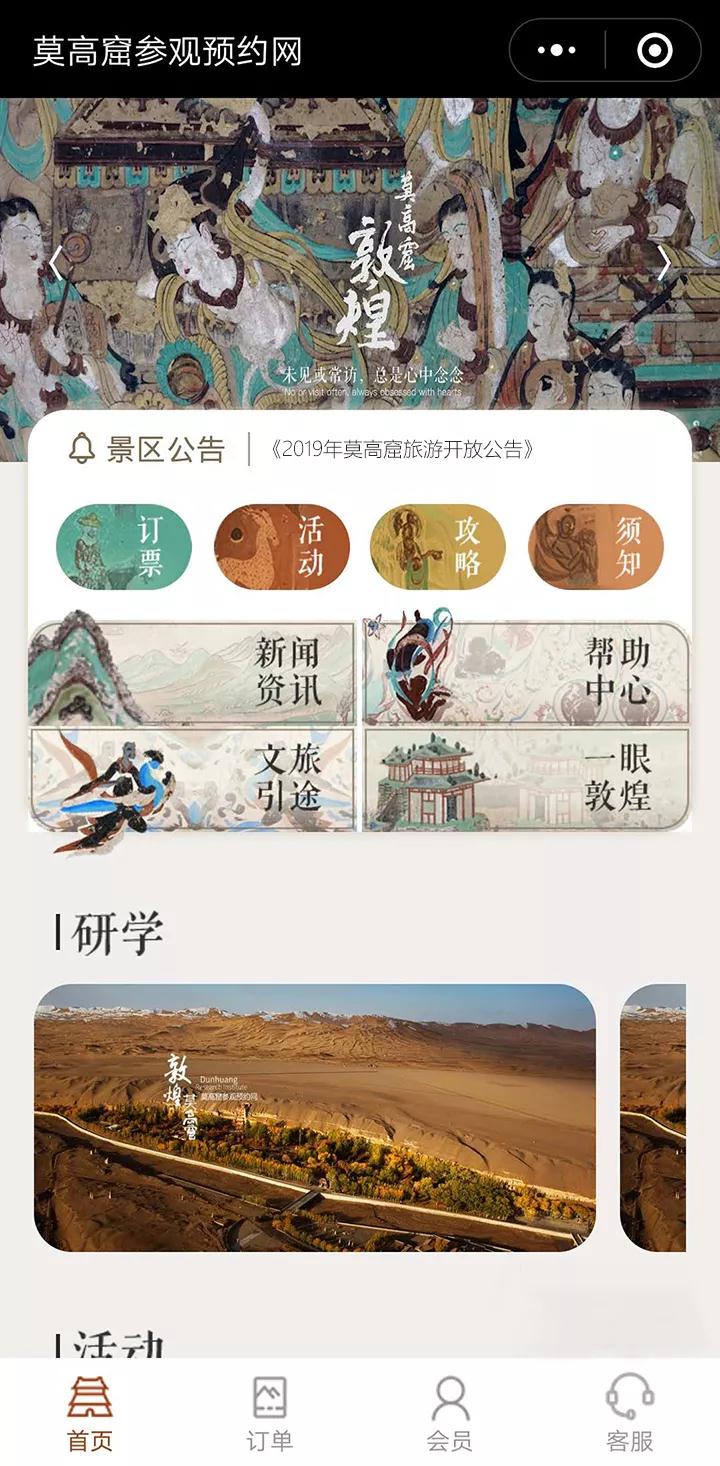
Task: Switch to the 会员 member tab
Action: [449, 1413]
